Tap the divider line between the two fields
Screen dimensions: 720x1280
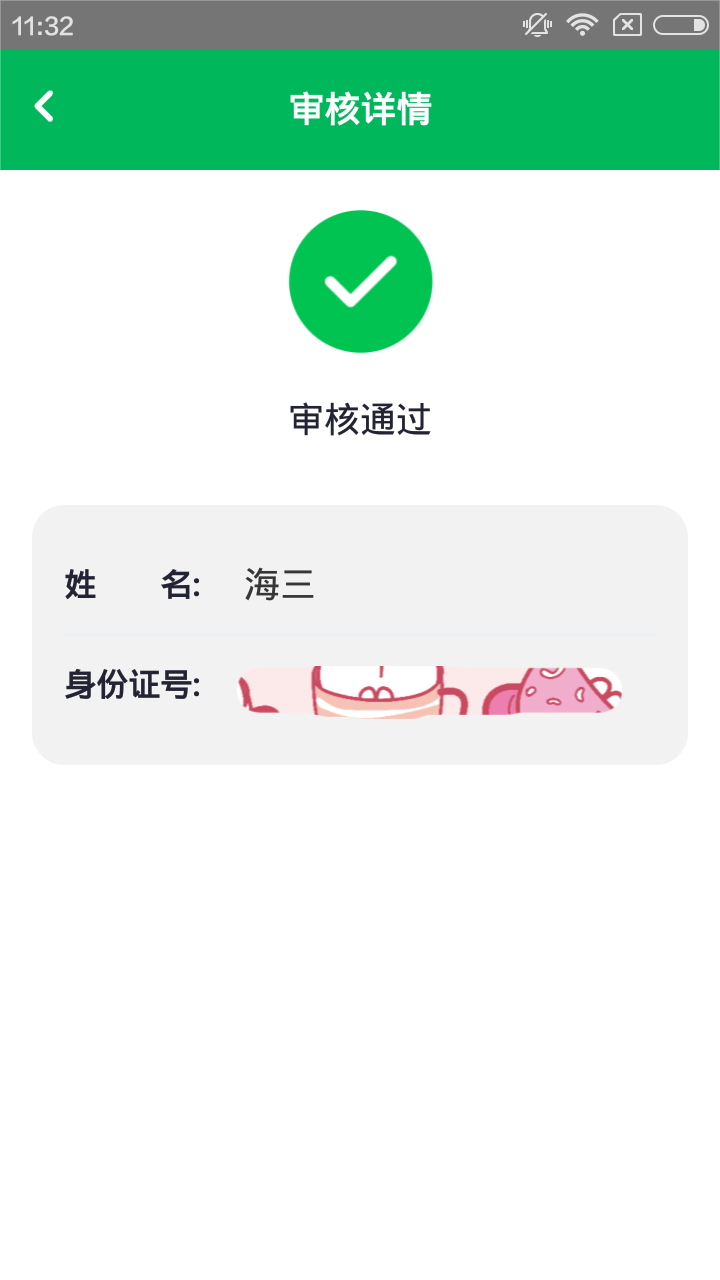[360, 637]
